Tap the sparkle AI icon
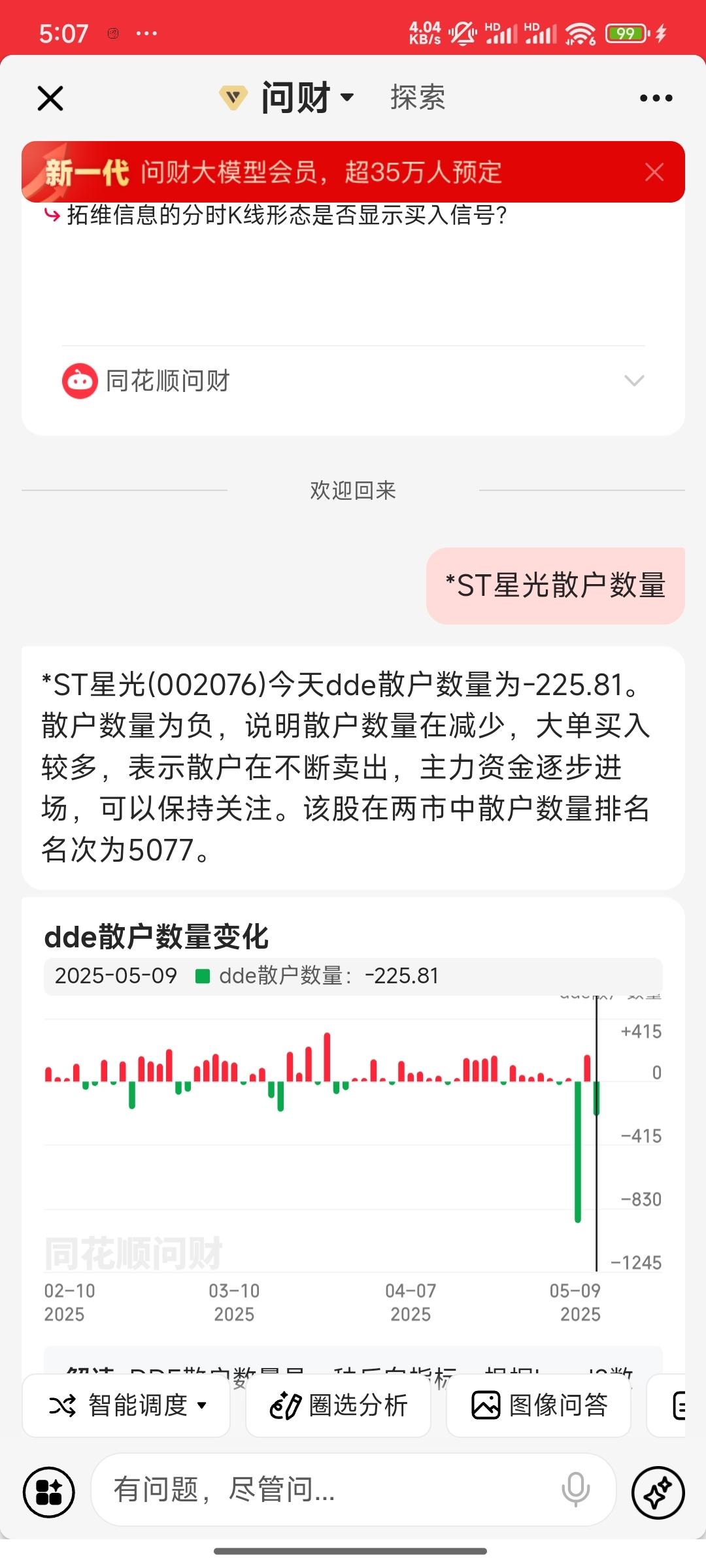Image resolution: width=706 pixels, height=1568 pixels. pos(658,1492)
